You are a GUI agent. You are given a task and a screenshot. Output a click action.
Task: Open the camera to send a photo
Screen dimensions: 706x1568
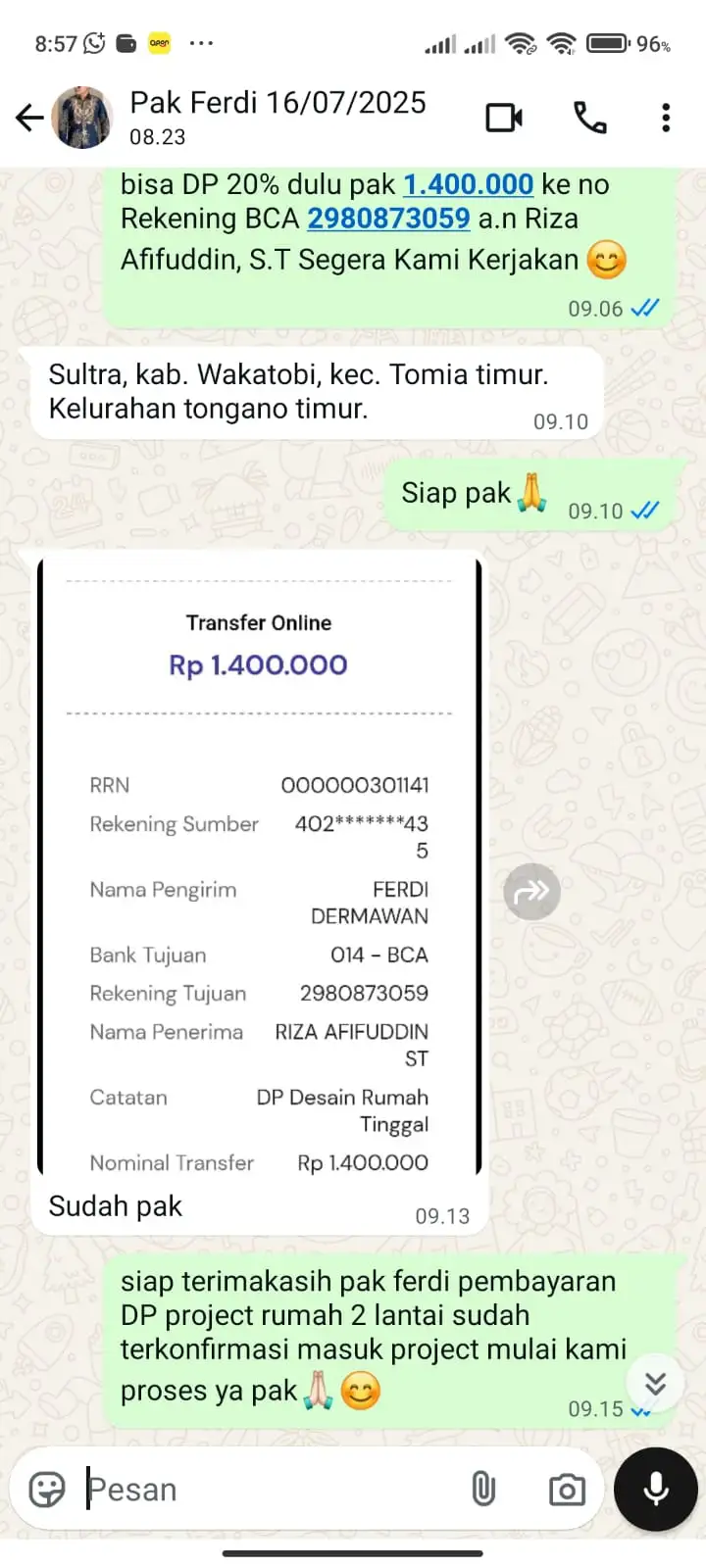click(x=567, y=1490)
